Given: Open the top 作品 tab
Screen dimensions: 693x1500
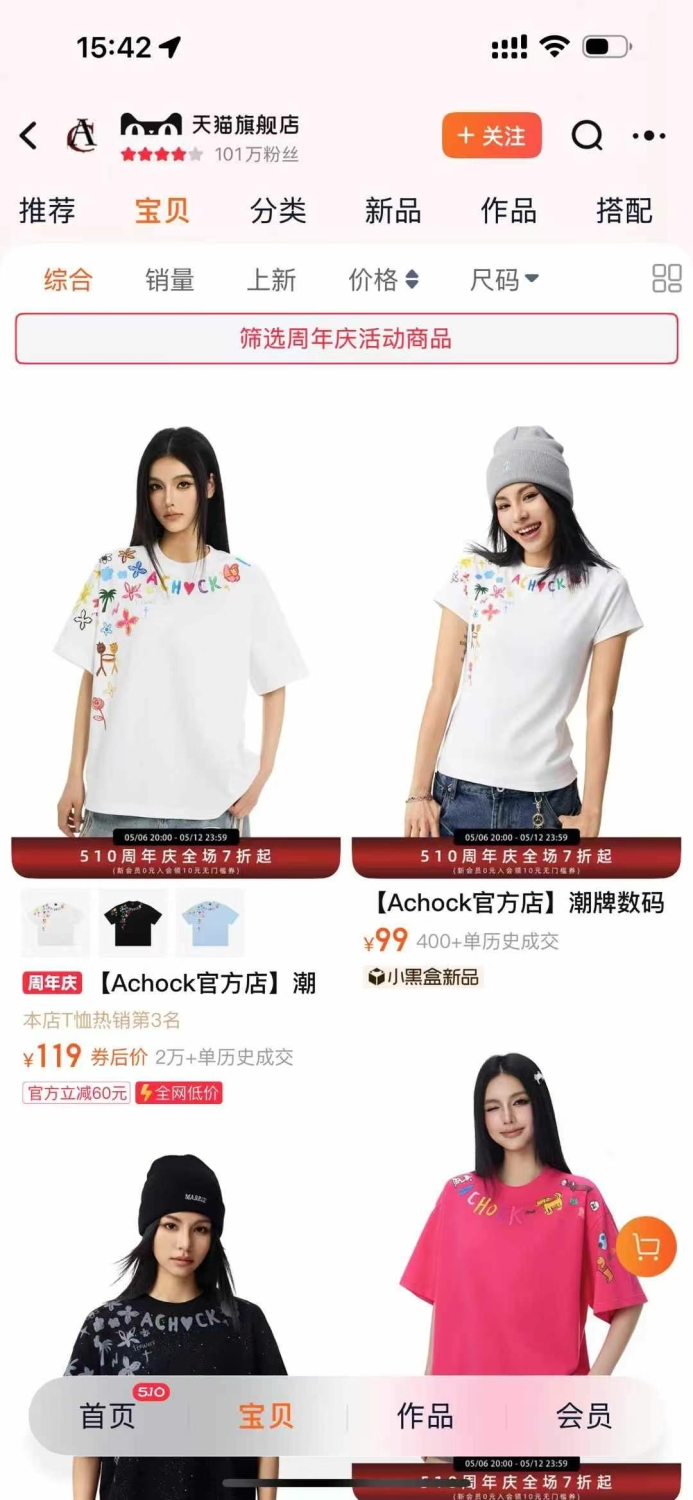Looking at the screenshot, I should coord(509,211).
